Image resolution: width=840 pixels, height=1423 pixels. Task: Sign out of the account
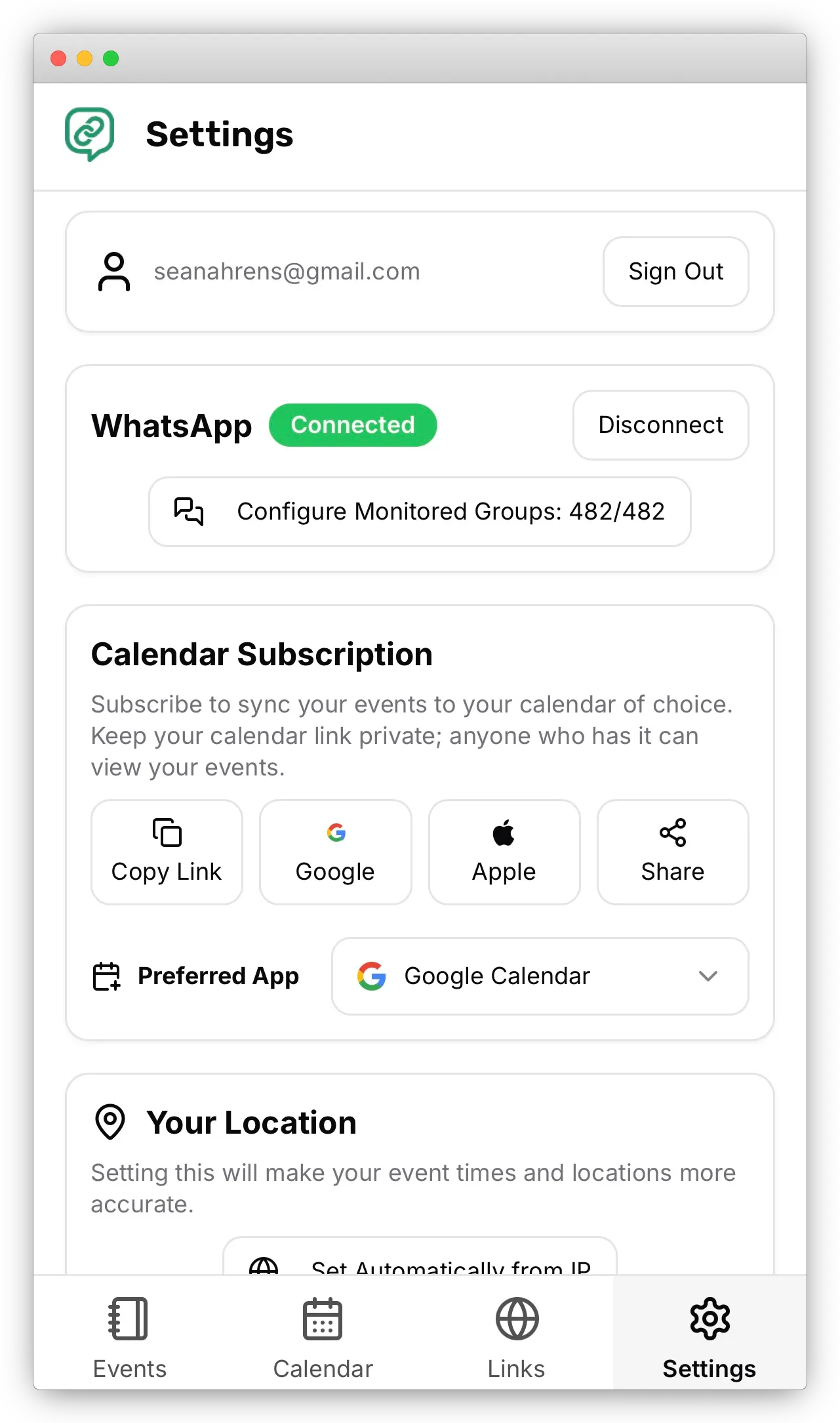[675, 272]
